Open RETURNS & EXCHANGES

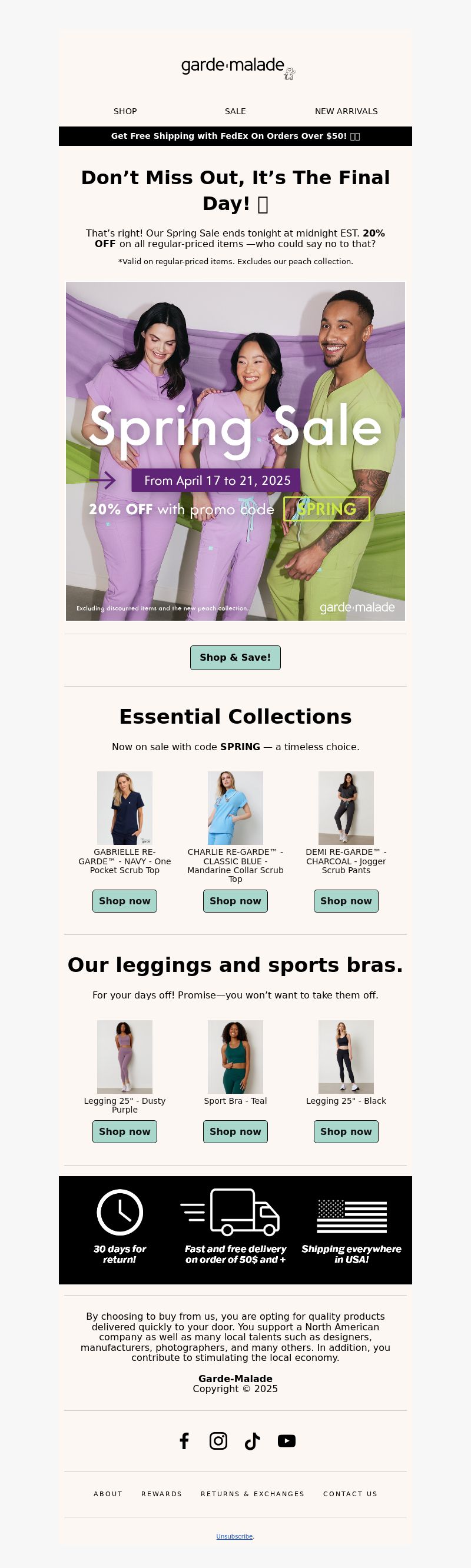pos(252,1494)
